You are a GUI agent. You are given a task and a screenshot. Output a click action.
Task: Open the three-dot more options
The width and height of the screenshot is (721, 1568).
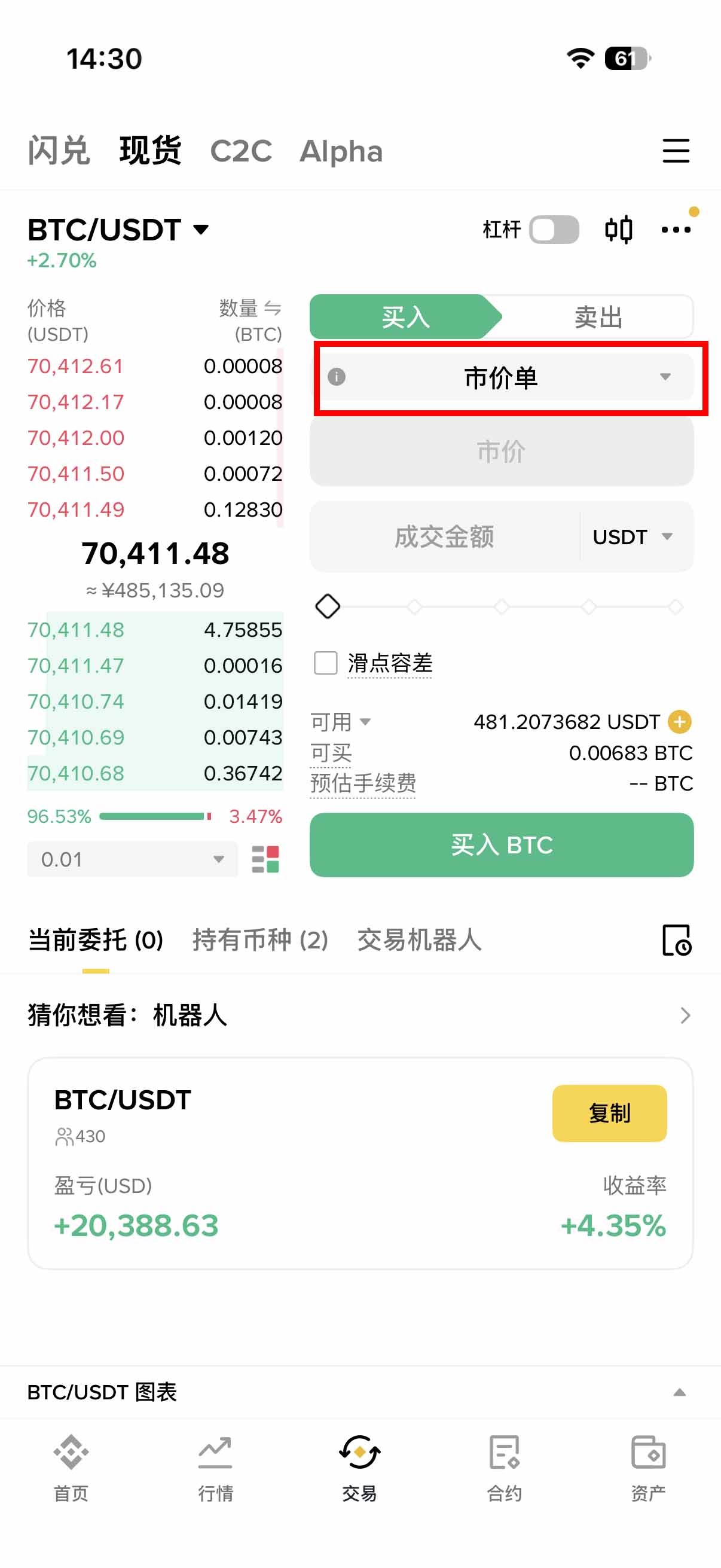(x=676, y=230)
